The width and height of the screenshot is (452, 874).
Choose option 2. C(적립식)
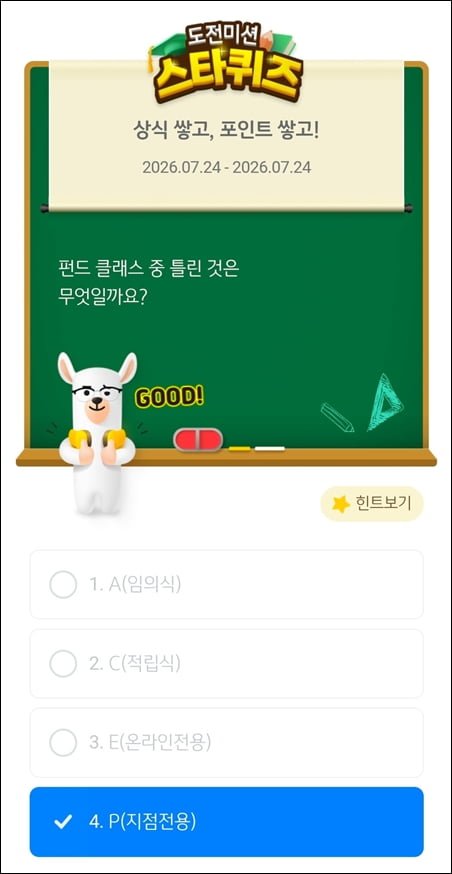coord(226,663)
